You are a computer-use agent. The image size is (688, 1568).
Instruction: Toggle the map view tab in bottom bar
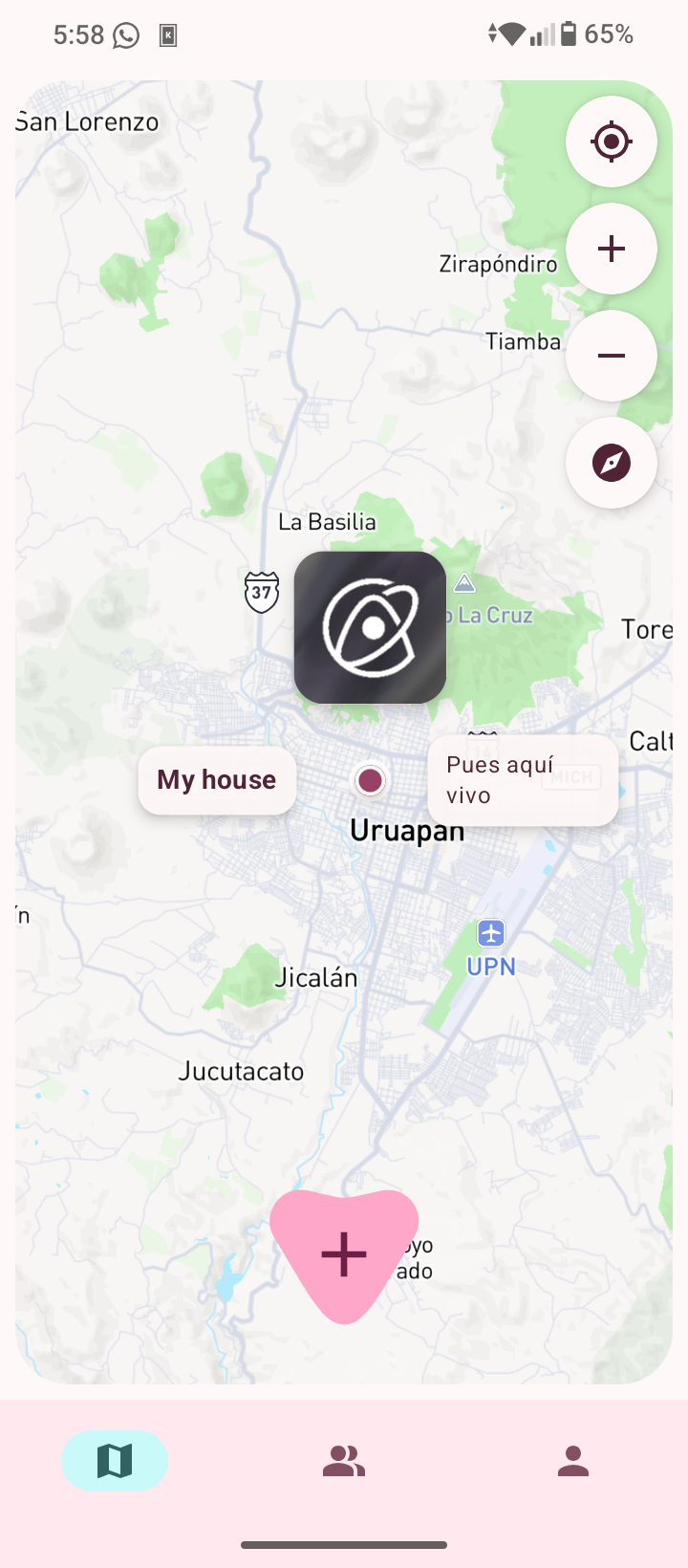point(115,1460)
